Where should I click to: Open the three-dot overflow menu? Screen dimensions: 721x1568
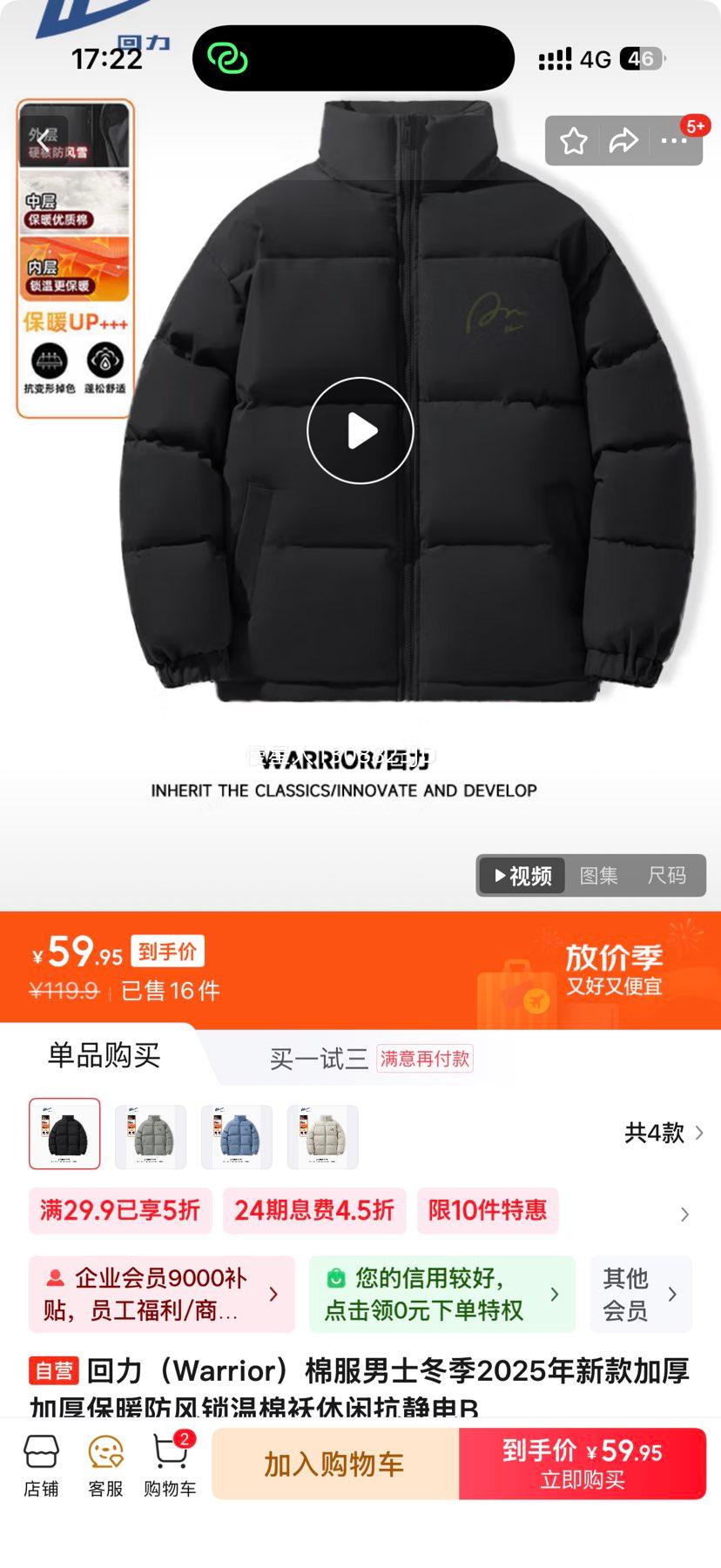tap(674, 141)
